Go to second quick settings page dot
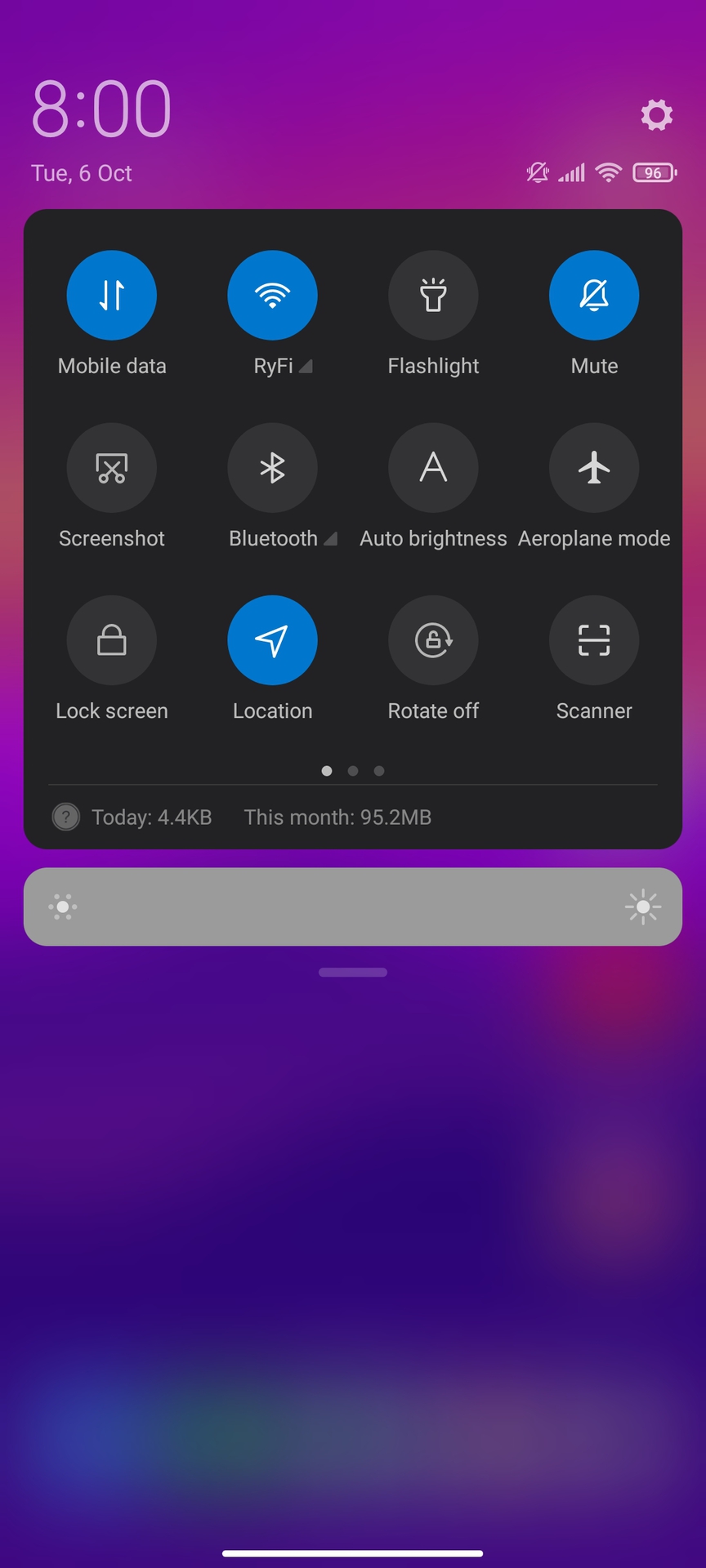The image size is (706, 1568). (353, 771)
